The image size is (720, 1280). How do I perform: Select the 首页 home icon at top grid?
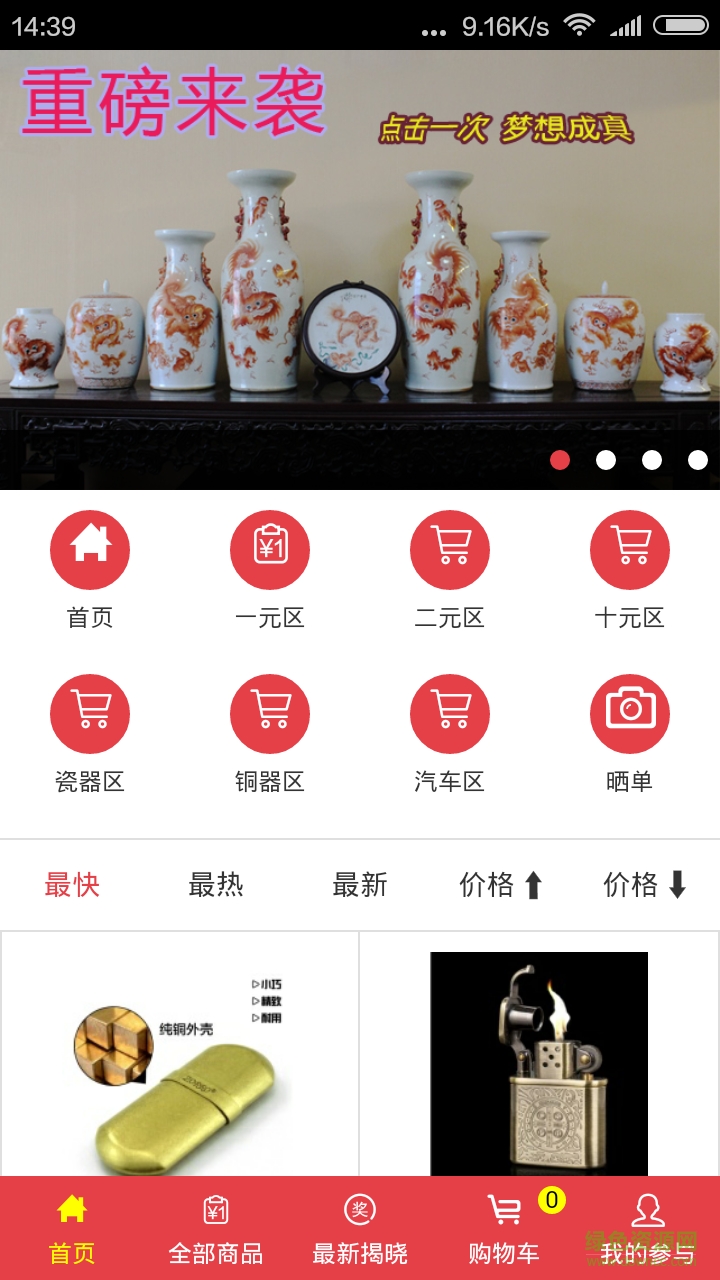click(x=90, y=549)
